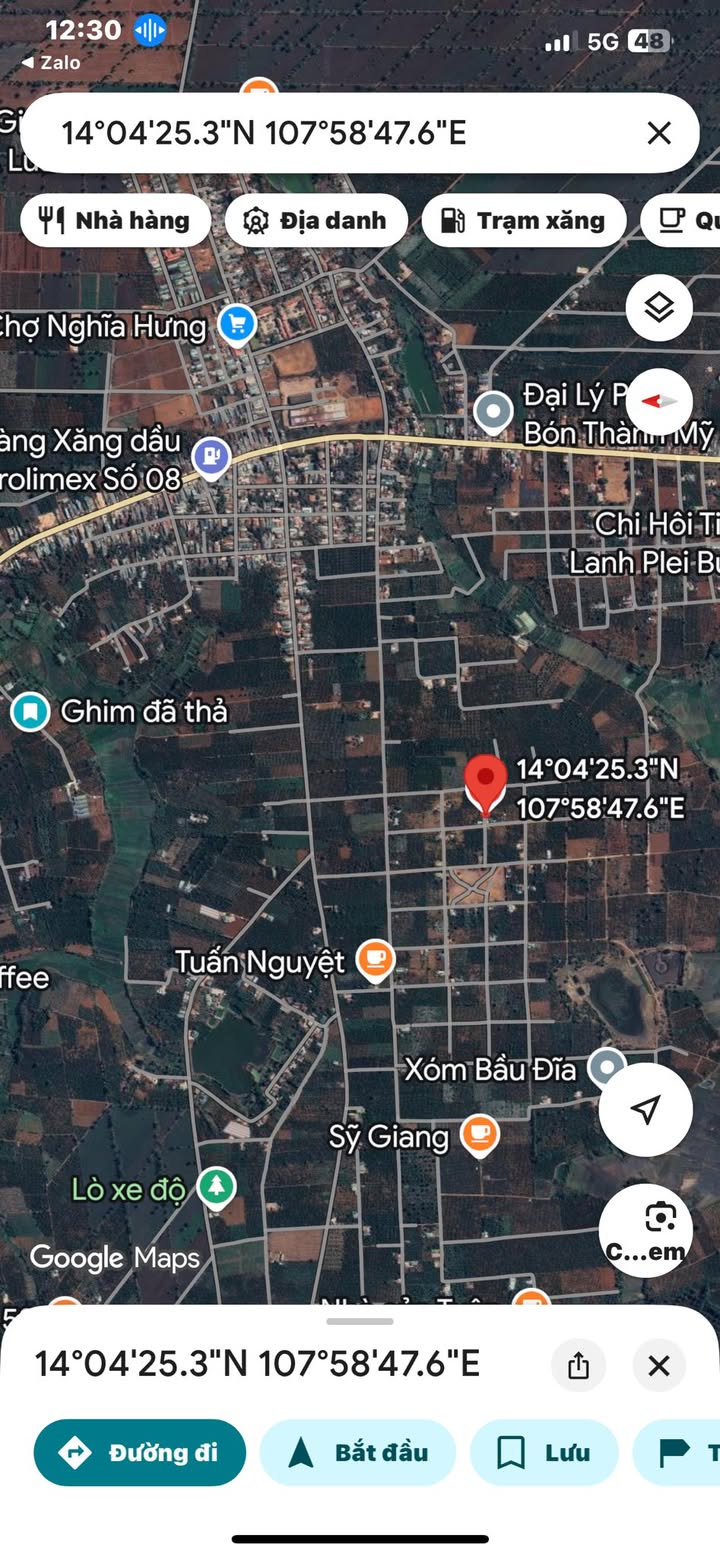This screenshot has width=720, height=1557.
Task: Select the Nhà hàng chip
Action: (116, 220)
